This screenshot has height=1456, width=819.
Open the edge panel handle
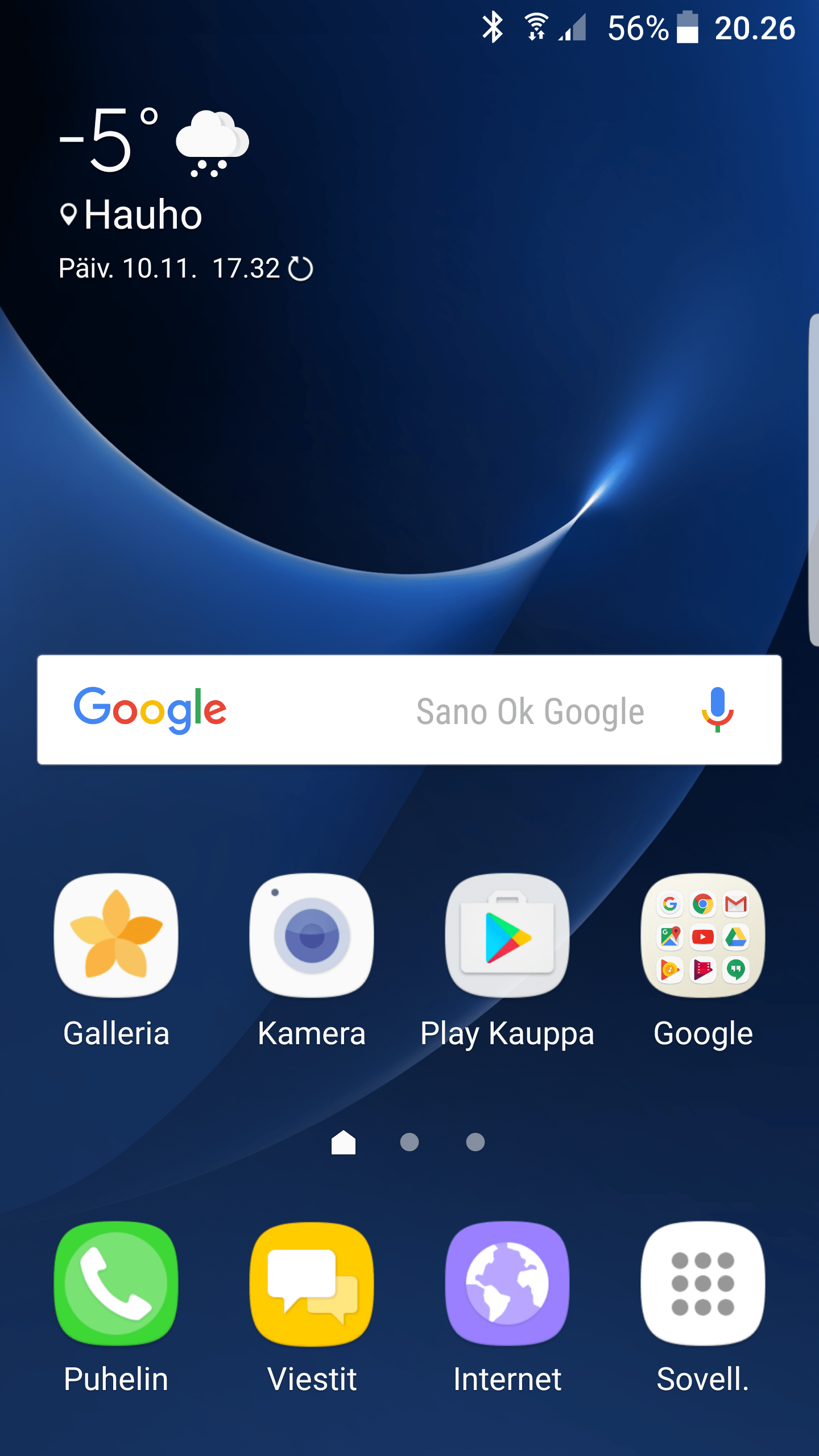pos(813,481)
